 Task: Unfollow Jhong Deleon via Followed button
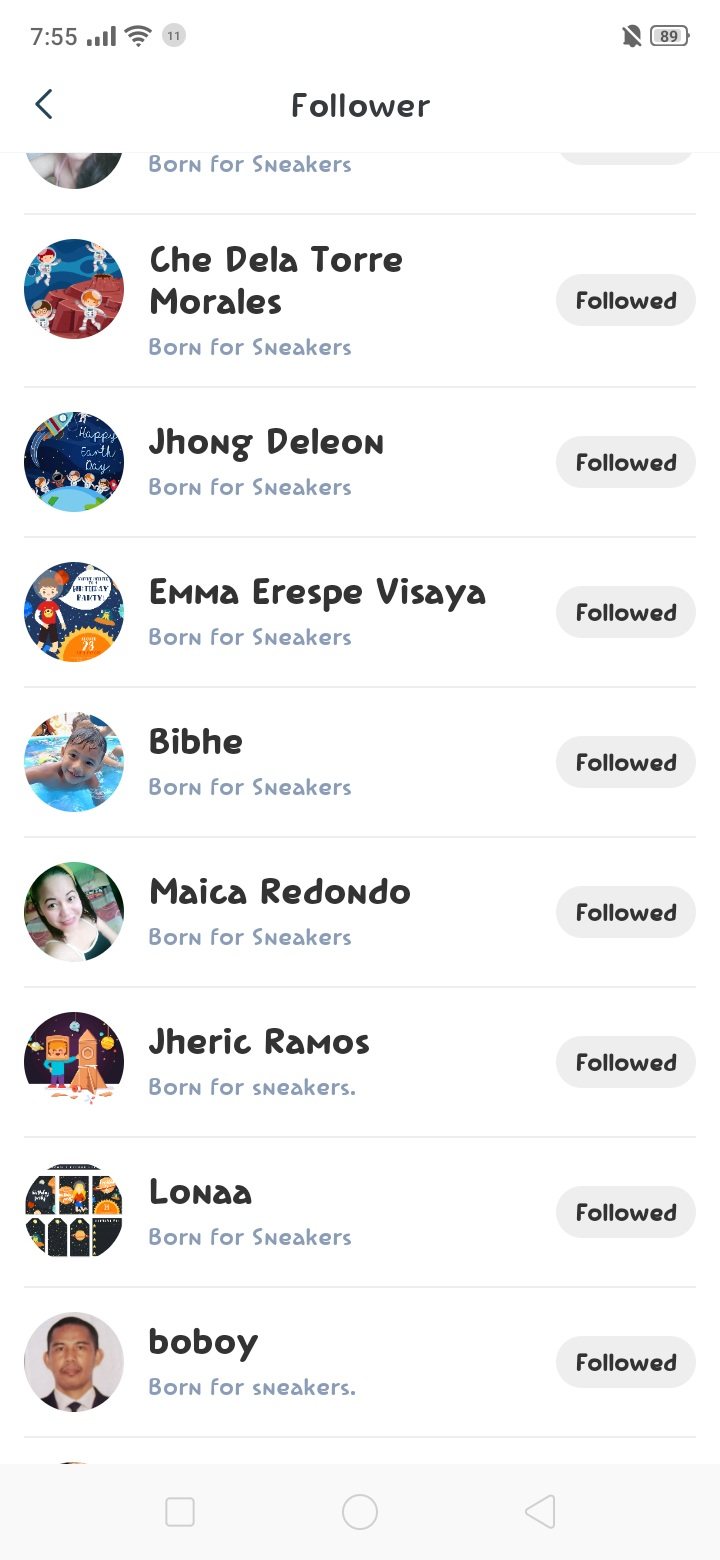[625, 462]
